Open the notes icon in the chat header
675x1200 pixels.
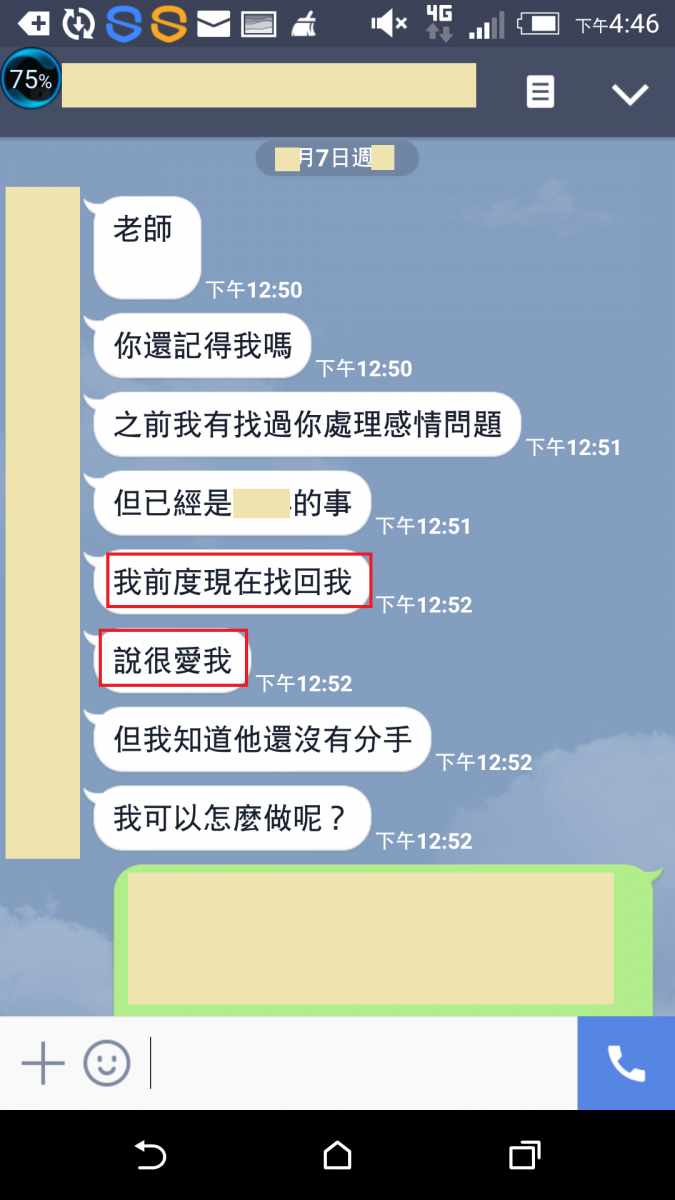tap(540, 93)
